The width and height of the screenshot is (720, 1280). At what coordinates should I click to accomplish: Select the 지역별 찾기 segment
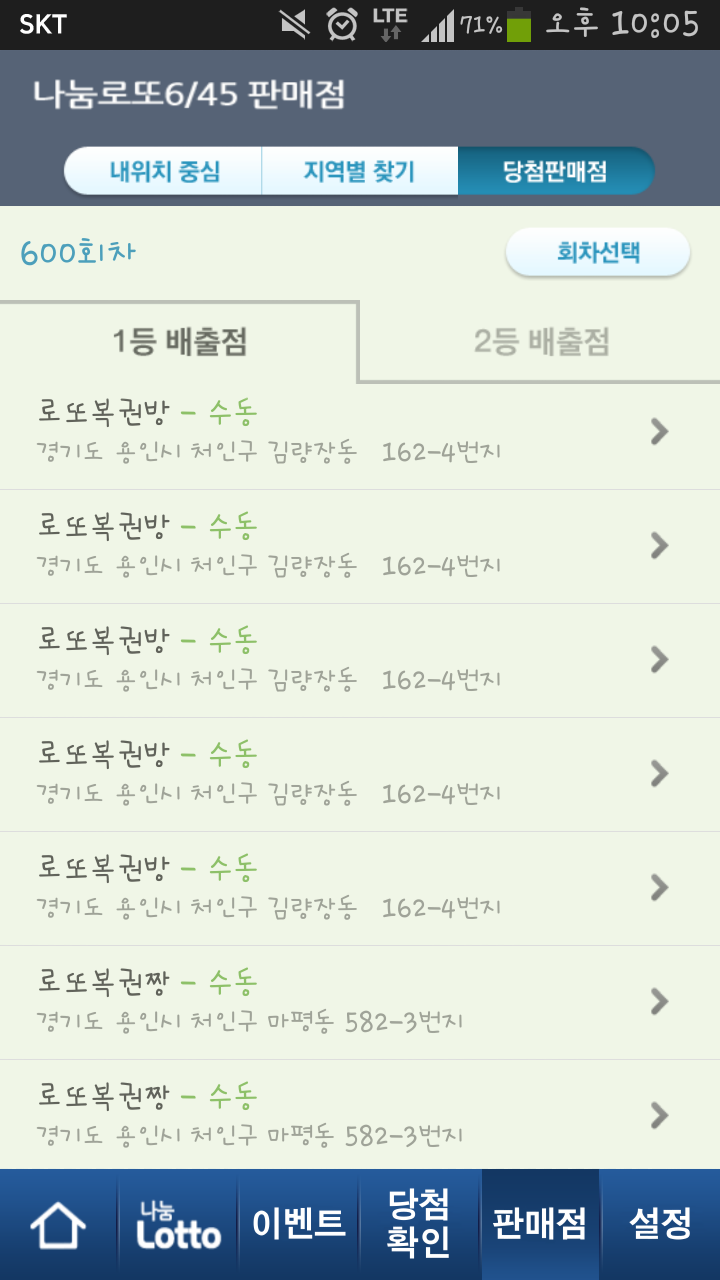359,171
